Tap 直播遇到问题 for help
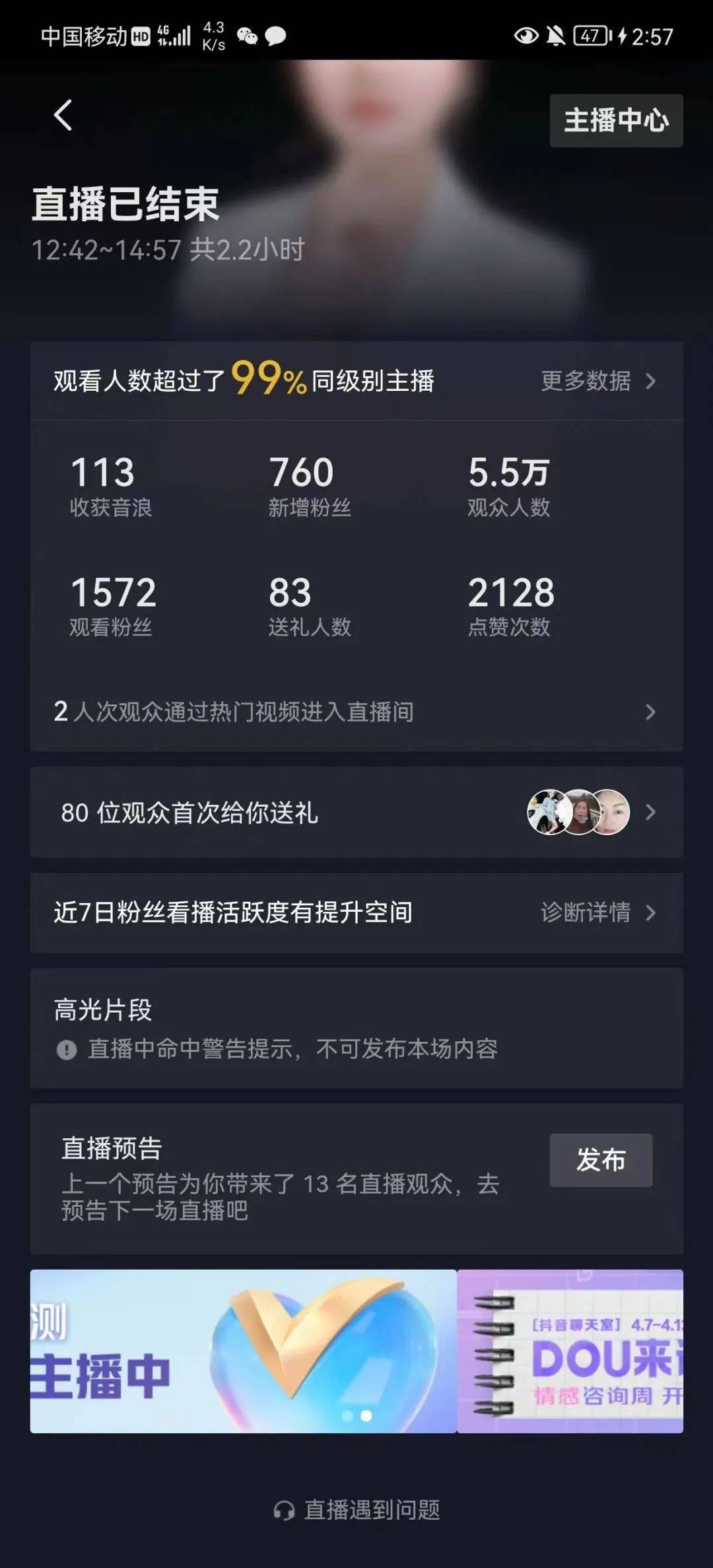713x1568 pixels. coord(358,1510)
